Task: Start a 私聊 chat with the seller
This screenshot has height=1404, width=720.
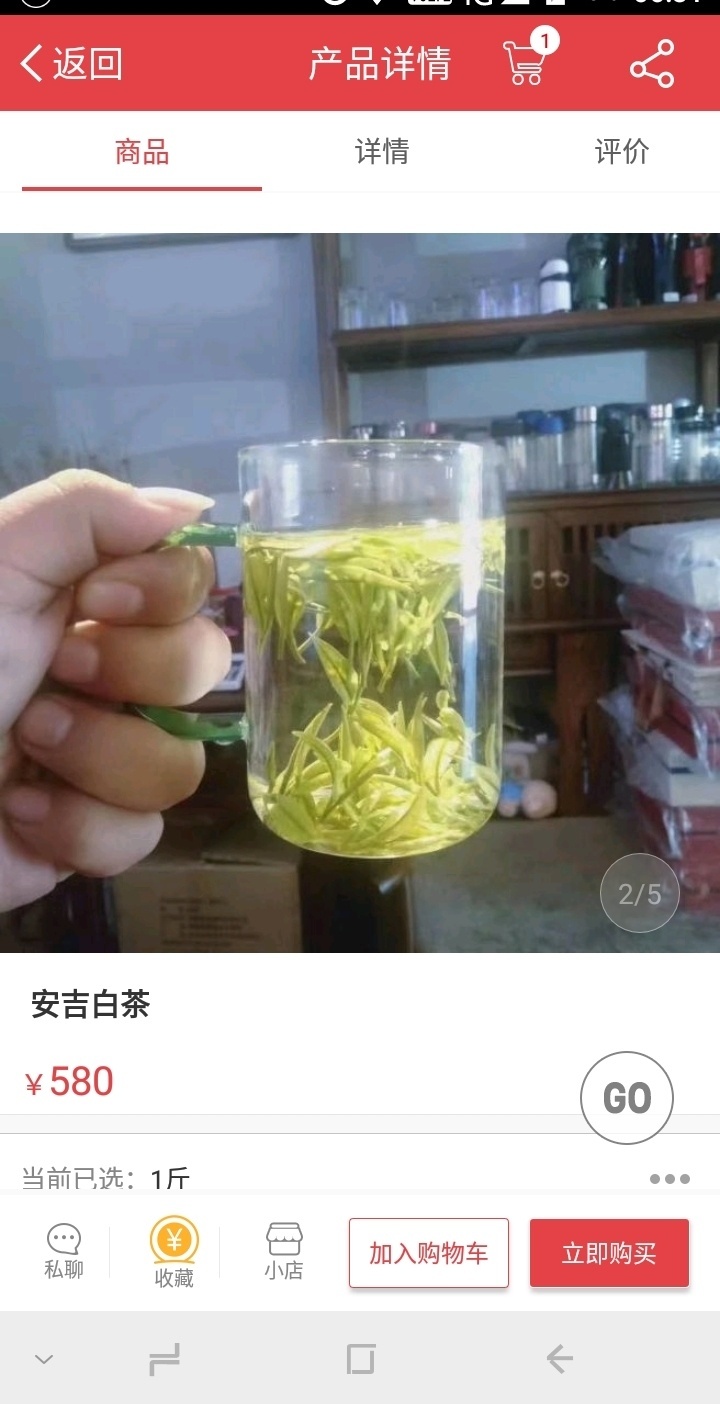Action: (x=64, y=1252)
